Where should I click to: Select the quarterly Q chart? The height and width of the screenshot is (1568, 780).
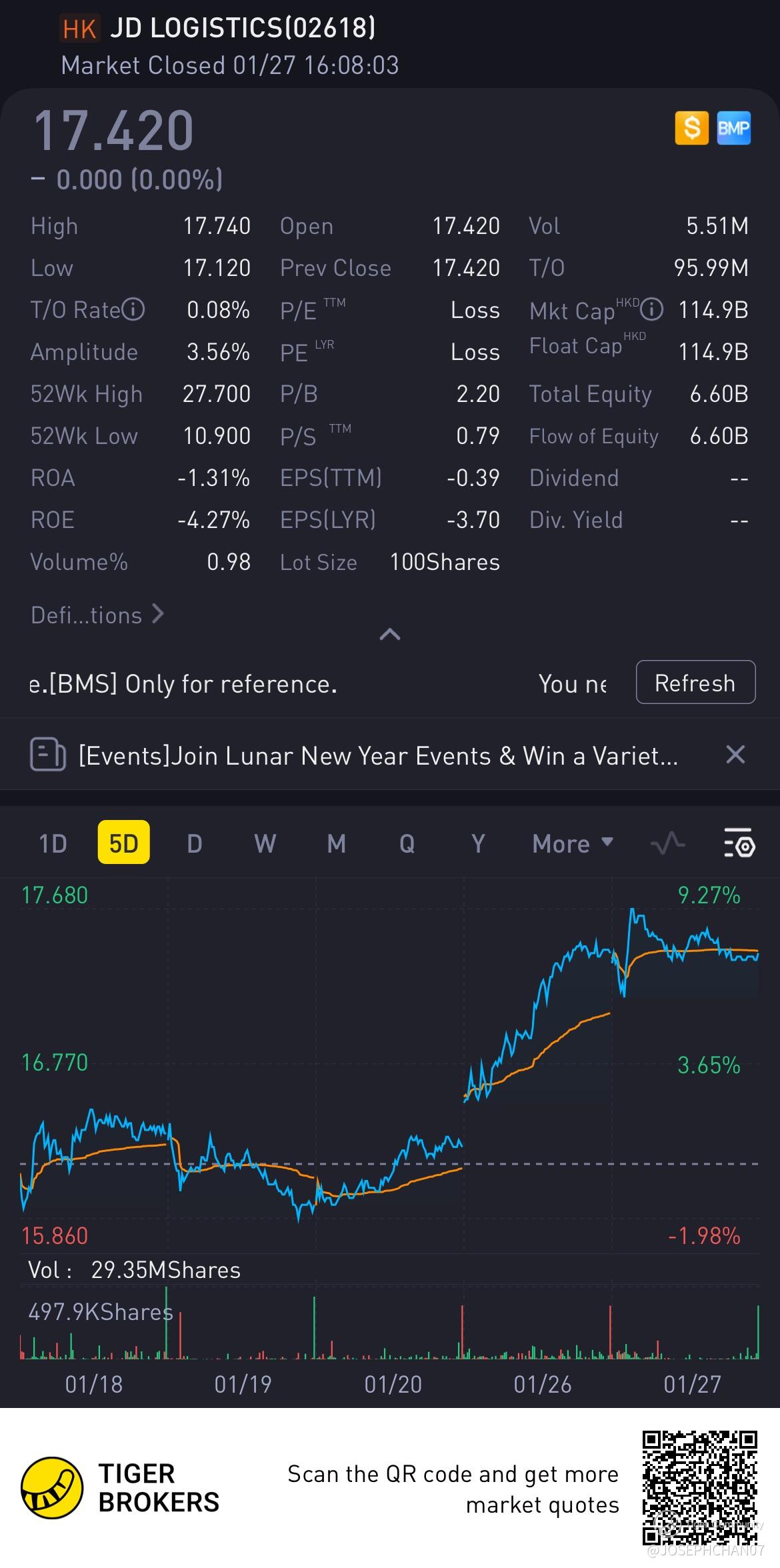pyautogui.click(x=407, y=844)
